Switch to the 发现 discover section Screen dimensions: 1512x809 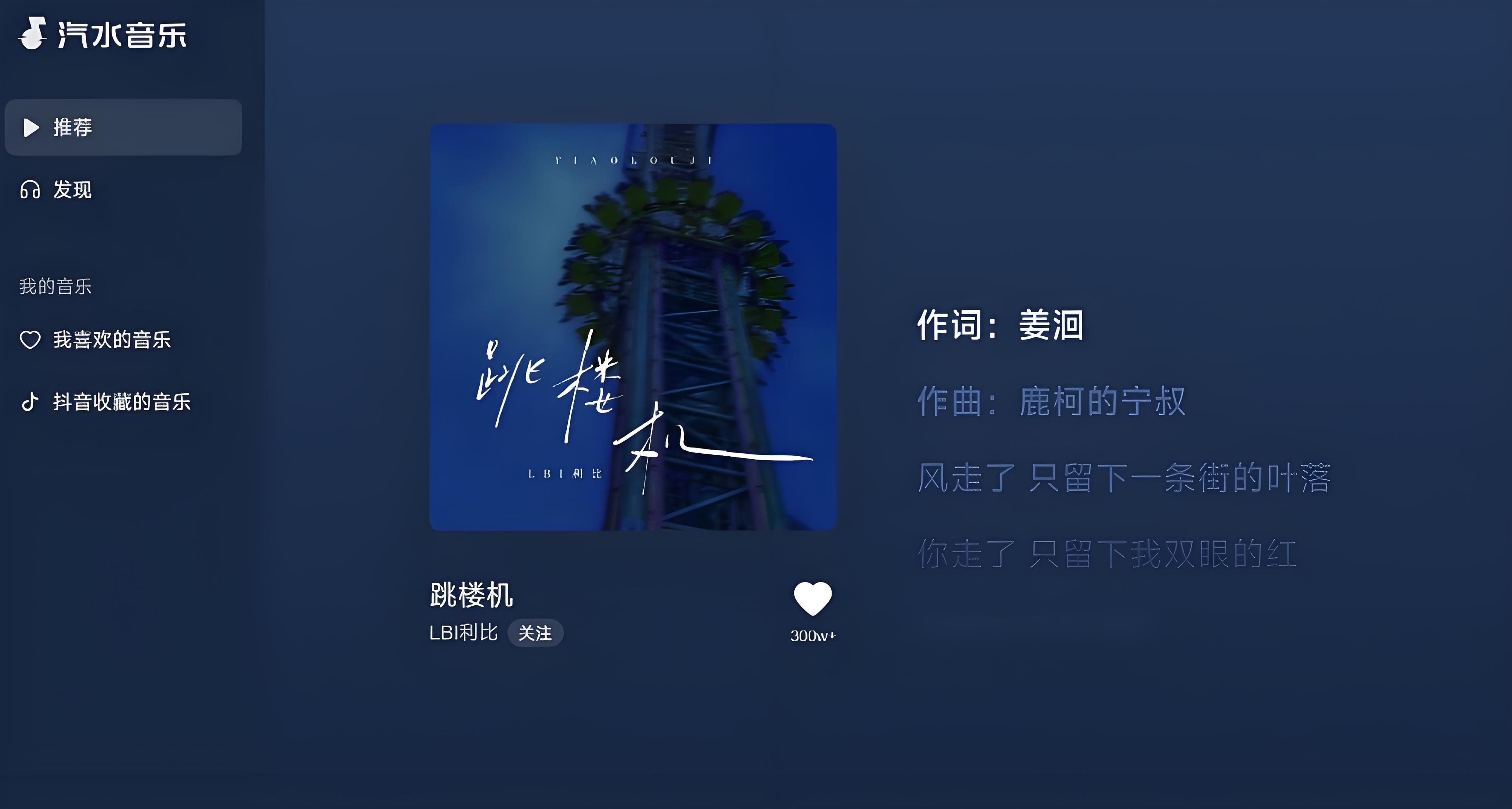click(x=71, y=190)
